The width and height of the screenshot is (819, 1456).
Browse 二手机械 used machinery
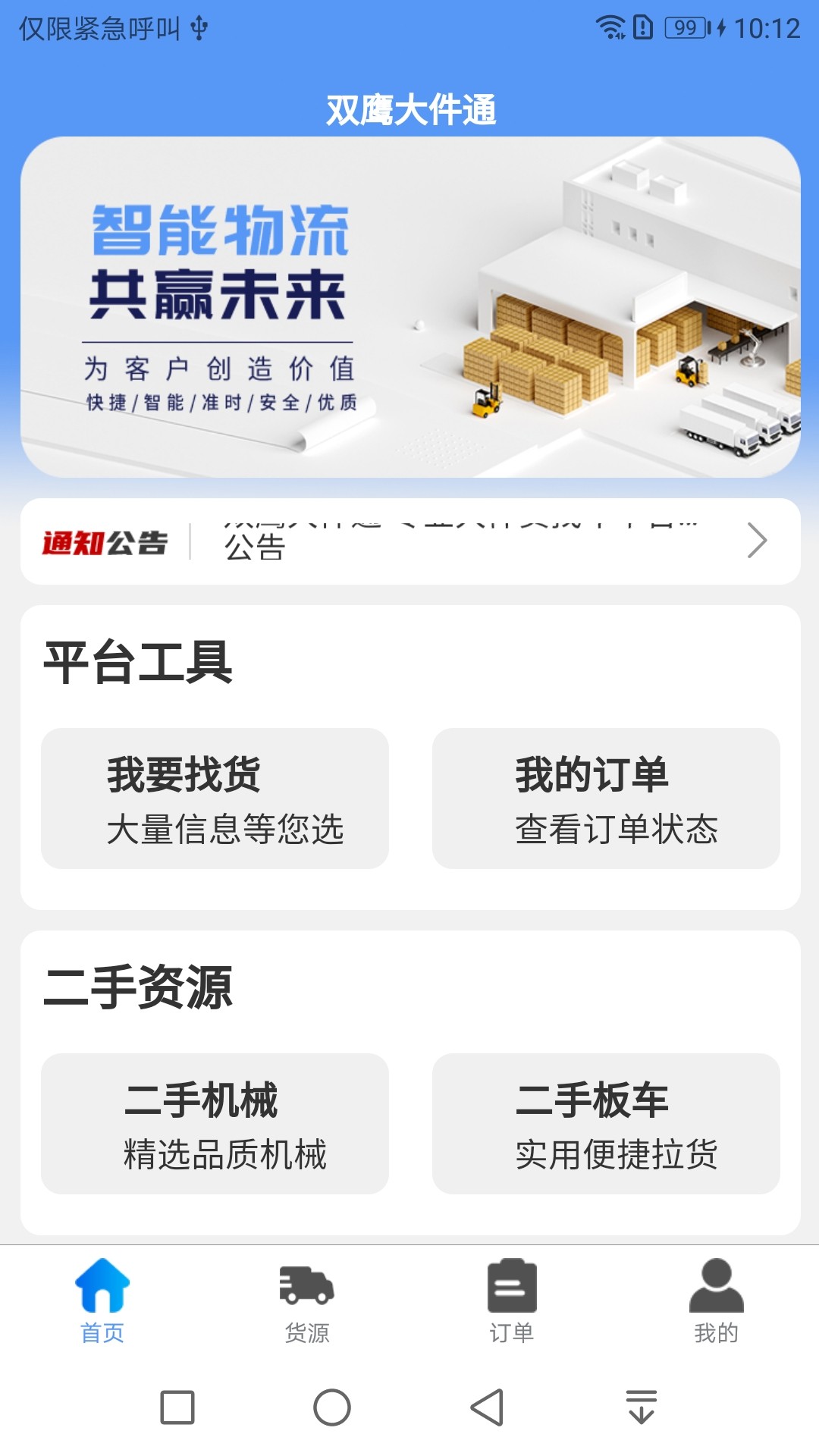215,1123
